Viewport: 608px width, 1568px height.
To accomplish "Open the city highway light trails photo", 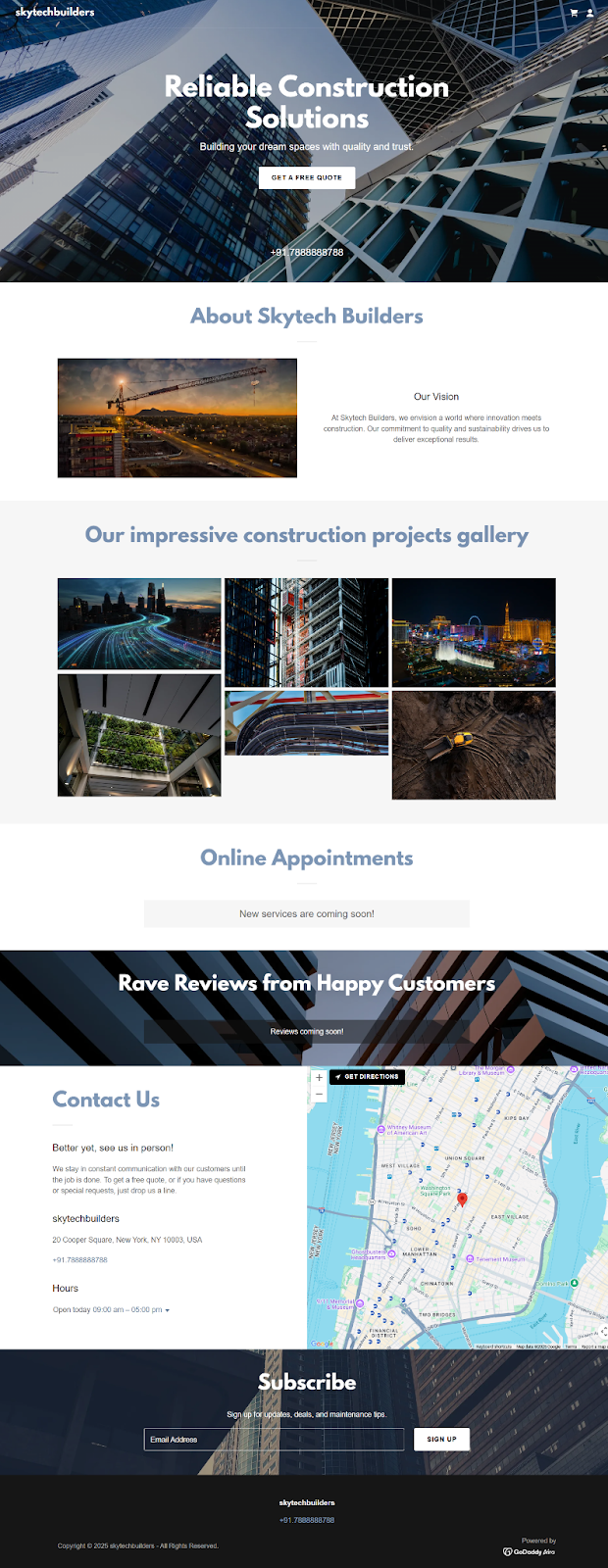I will click(139, 623).
